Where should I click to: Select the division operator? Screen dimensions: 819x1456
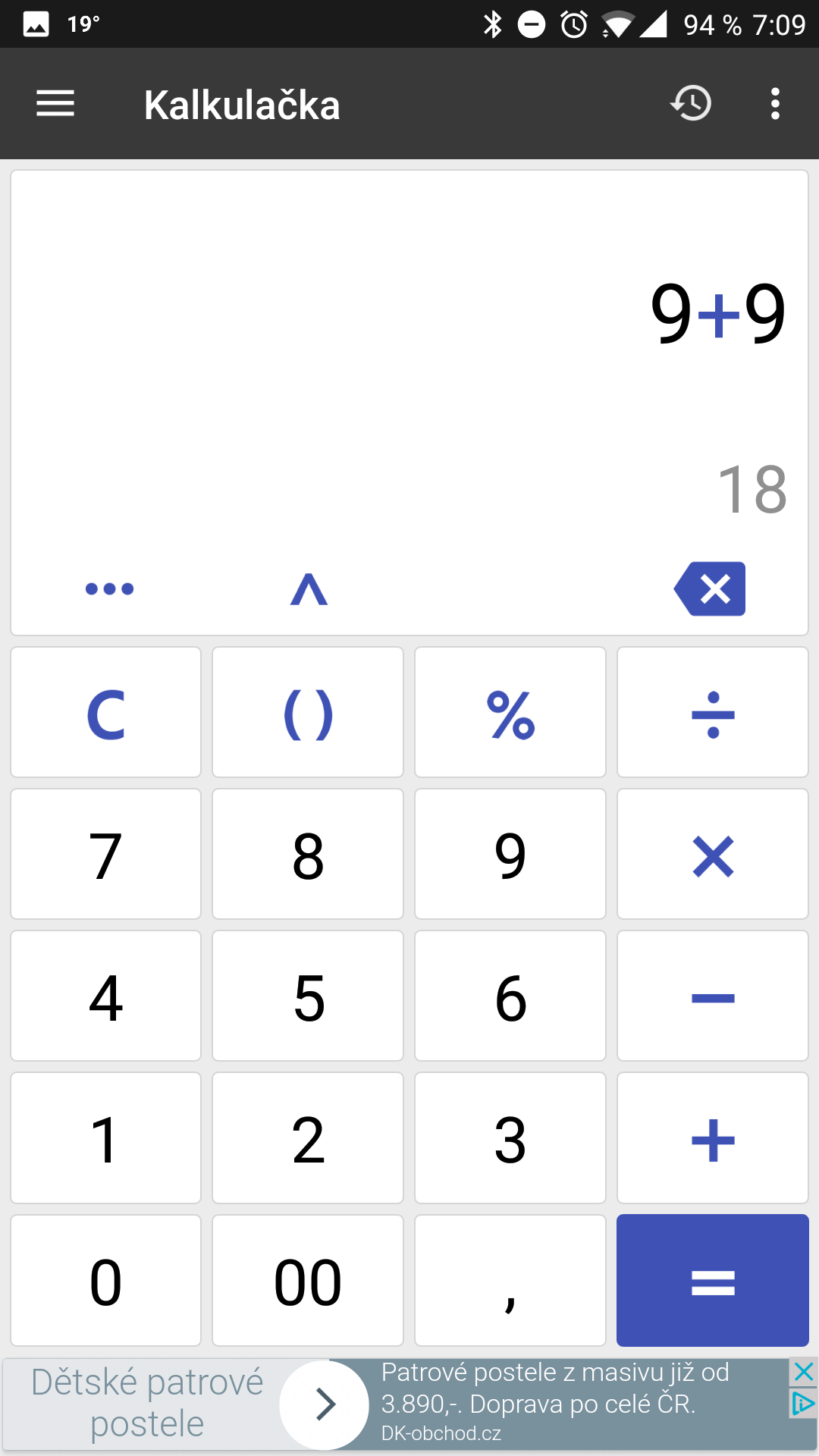pos(713,712)
